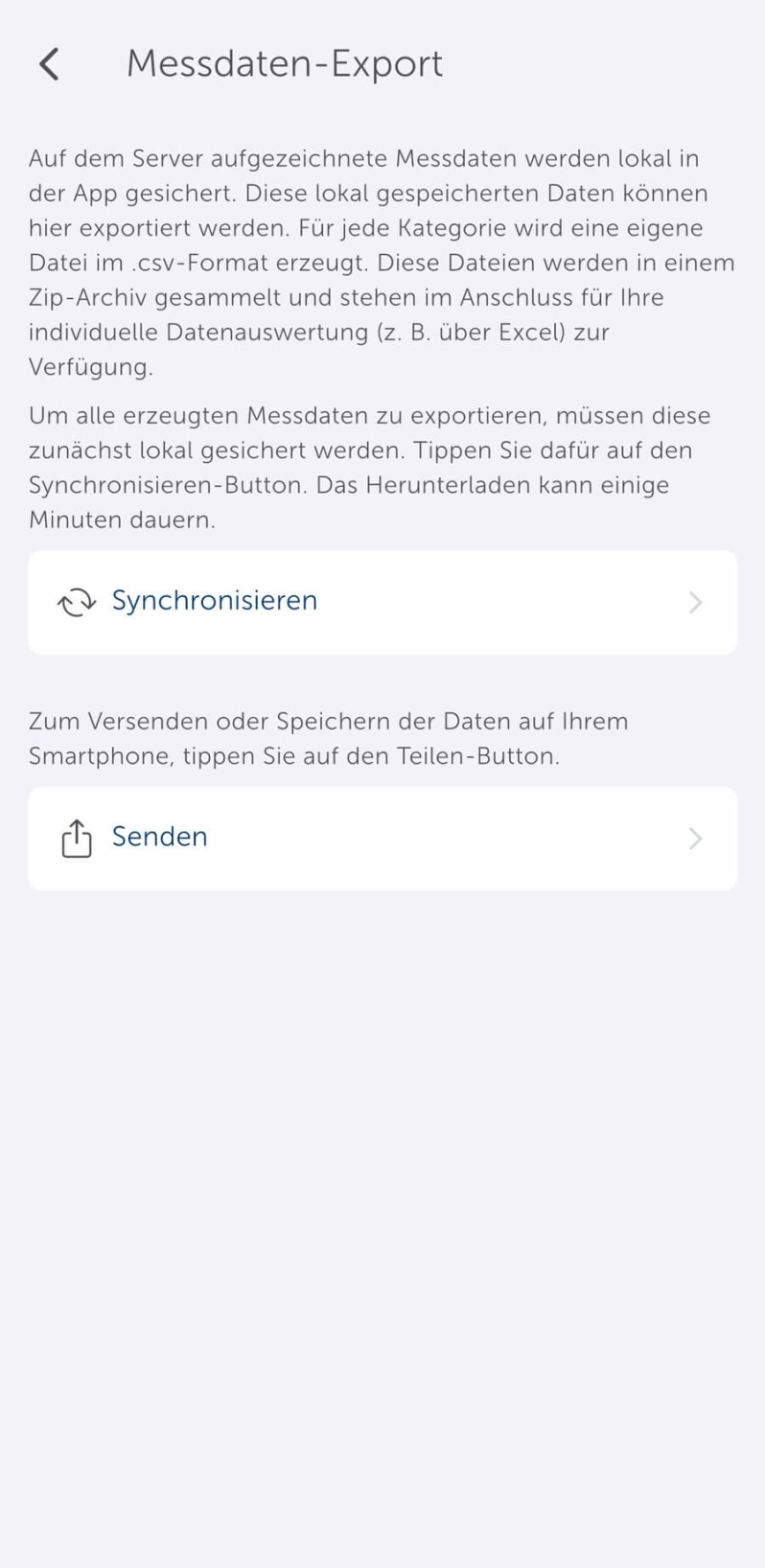Trigger the Teilen action by tapping Senden

(x=160, y=837)
